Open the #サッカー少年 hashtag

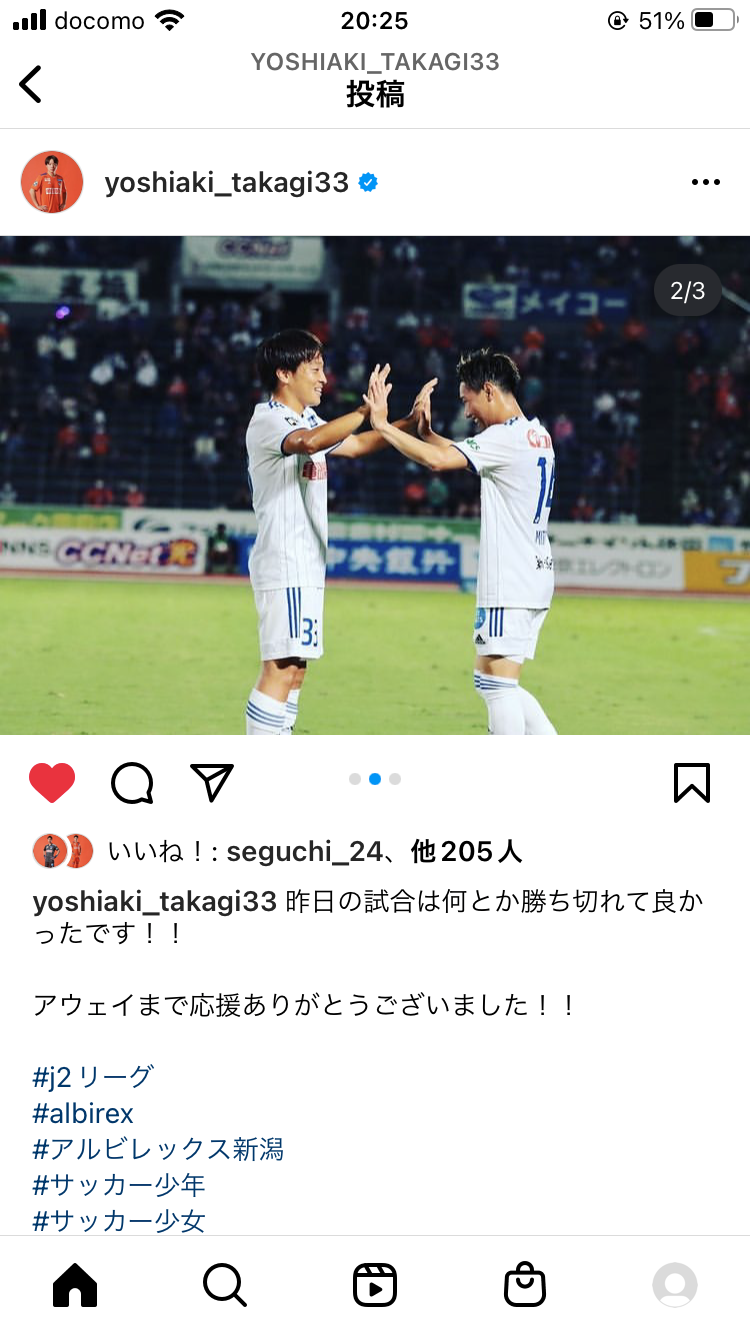pyautogui.click(x=119, y=1185)
